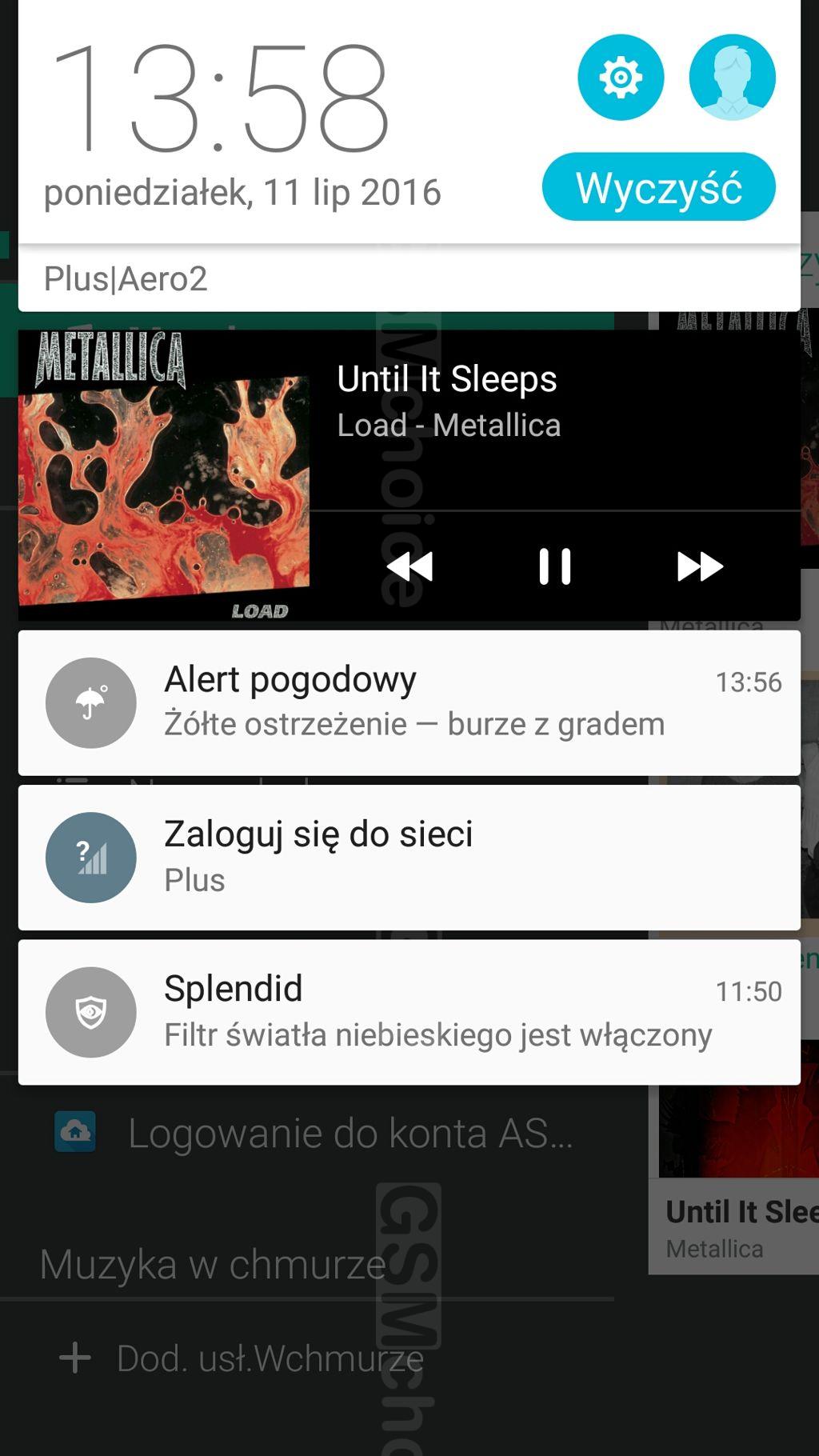Open the Metallica Load album art notification
Screen dimensions: 819x1456
click(164, 476)
